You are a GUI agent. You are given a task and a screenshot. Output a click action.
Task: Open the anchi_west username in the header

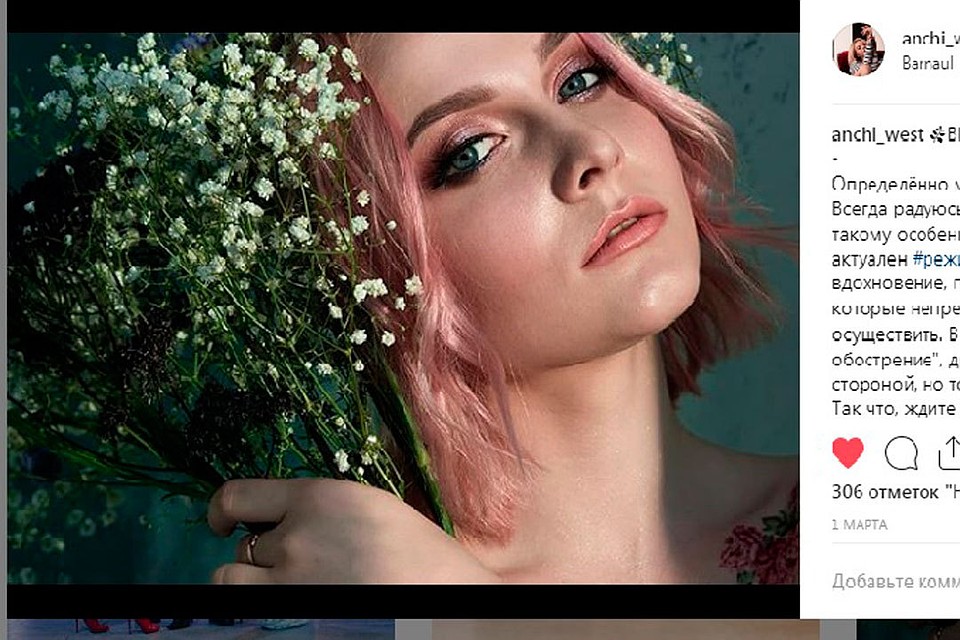[930, 39]
